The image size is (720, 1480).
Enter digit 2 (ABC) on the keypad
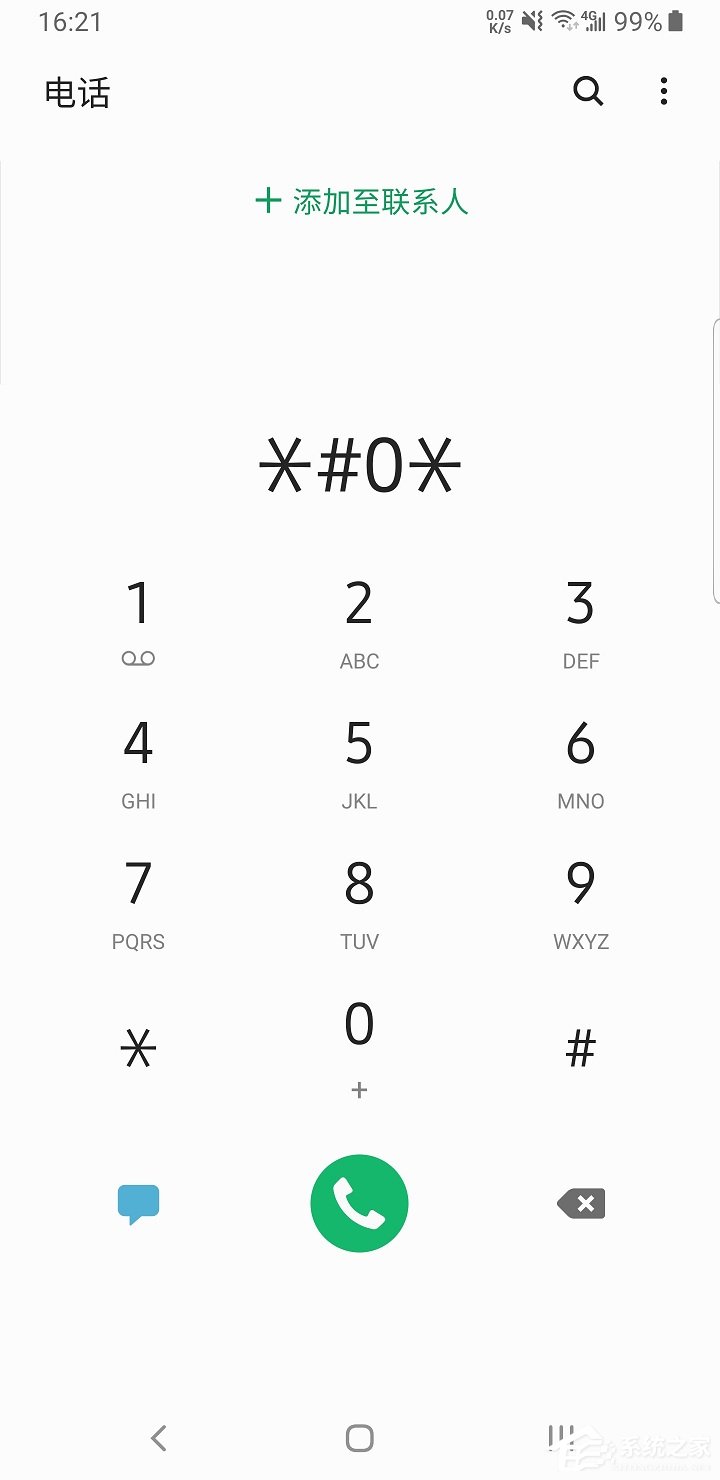[x=359, y=620]
